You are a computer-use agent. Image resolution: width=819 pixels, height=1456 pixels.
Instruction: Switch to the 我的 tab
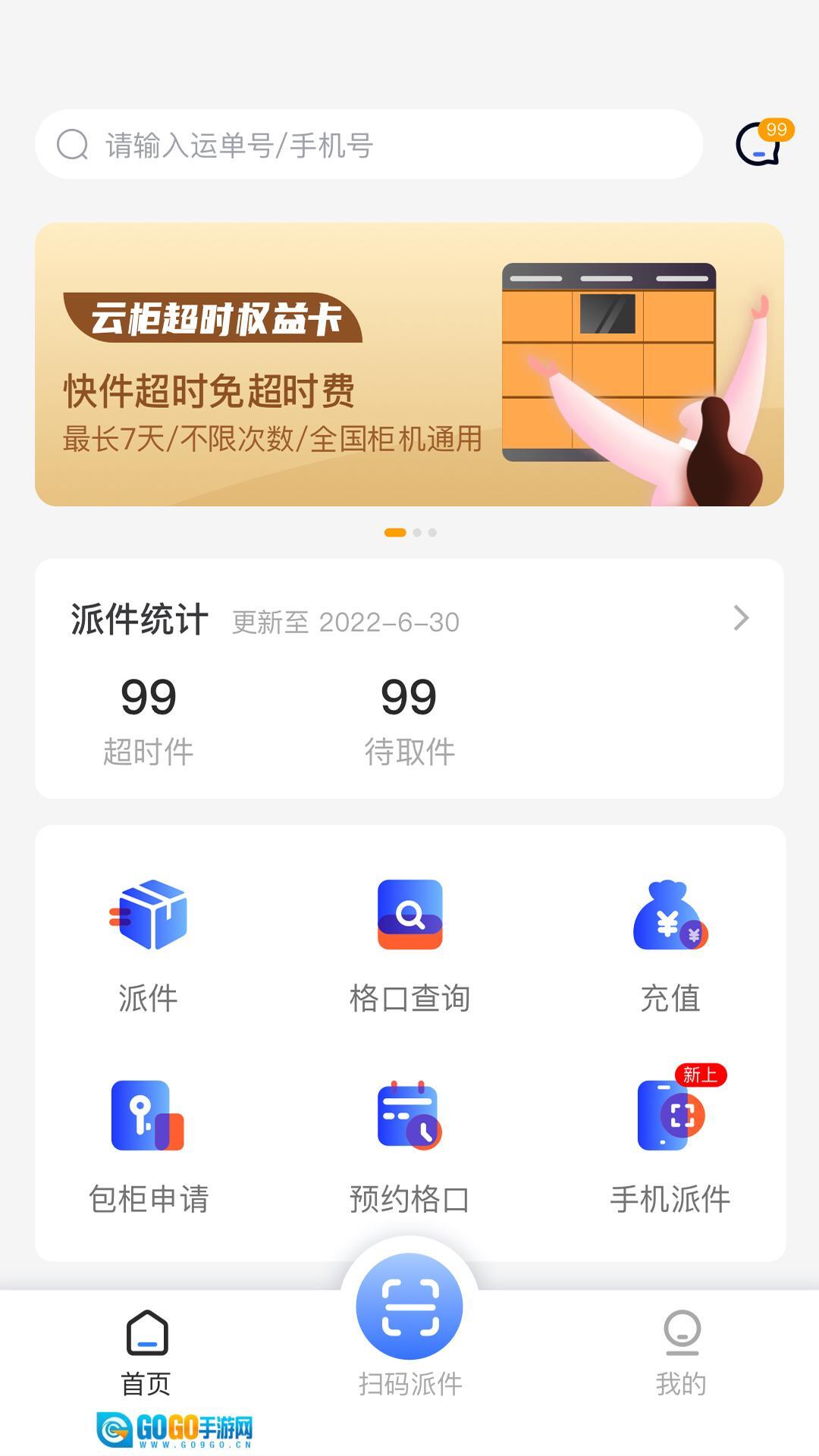tap(681, 1352)
